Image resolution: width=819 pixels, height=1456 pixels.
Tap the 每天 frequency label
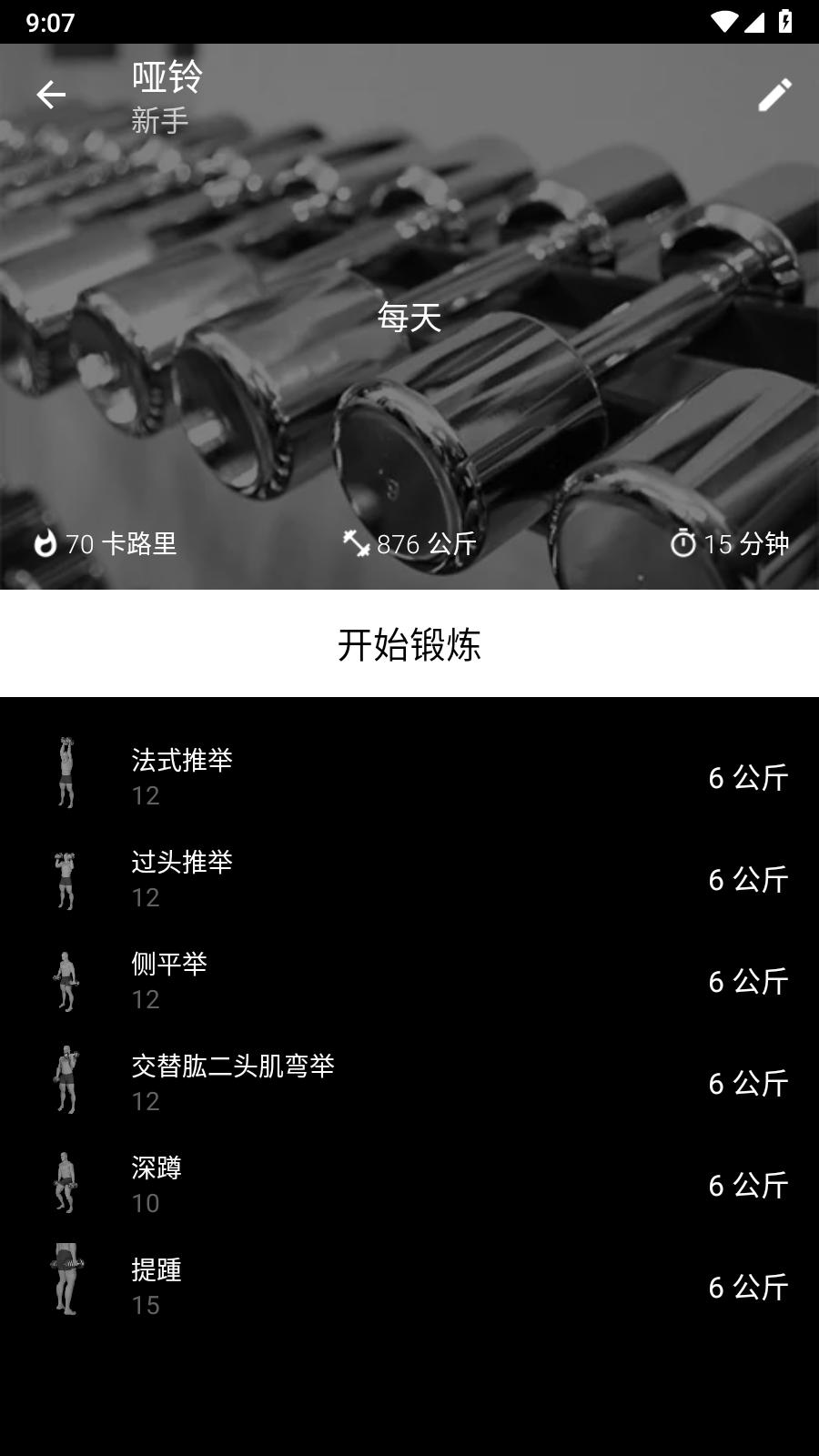(x=409, y=318)
